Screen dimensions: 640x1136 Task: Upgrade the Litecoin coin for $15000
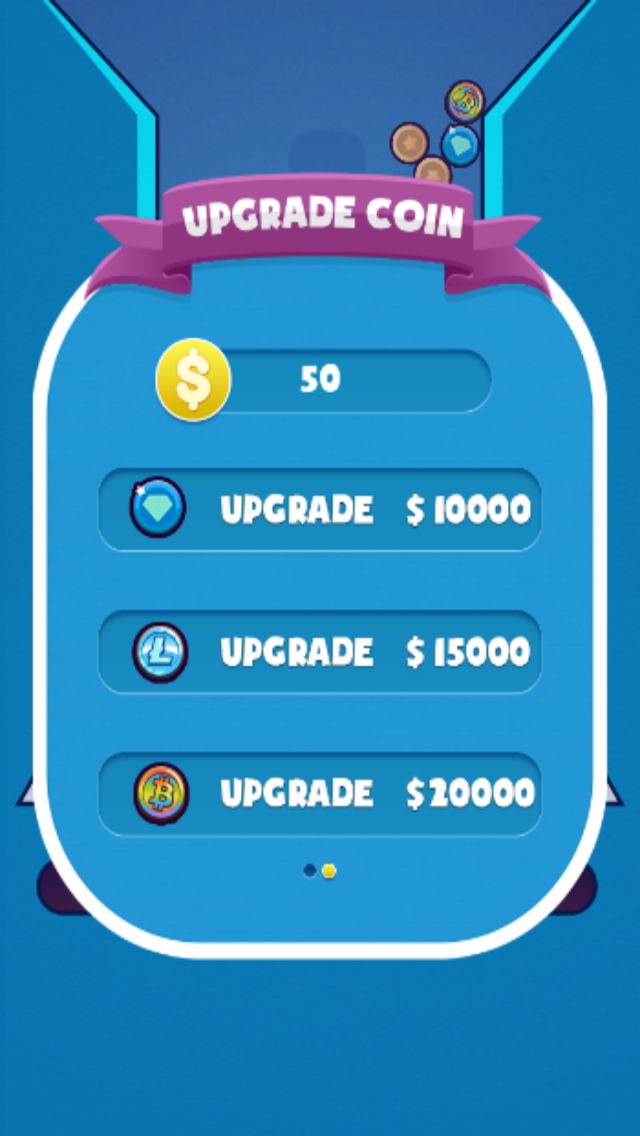[x=320, y=652]
